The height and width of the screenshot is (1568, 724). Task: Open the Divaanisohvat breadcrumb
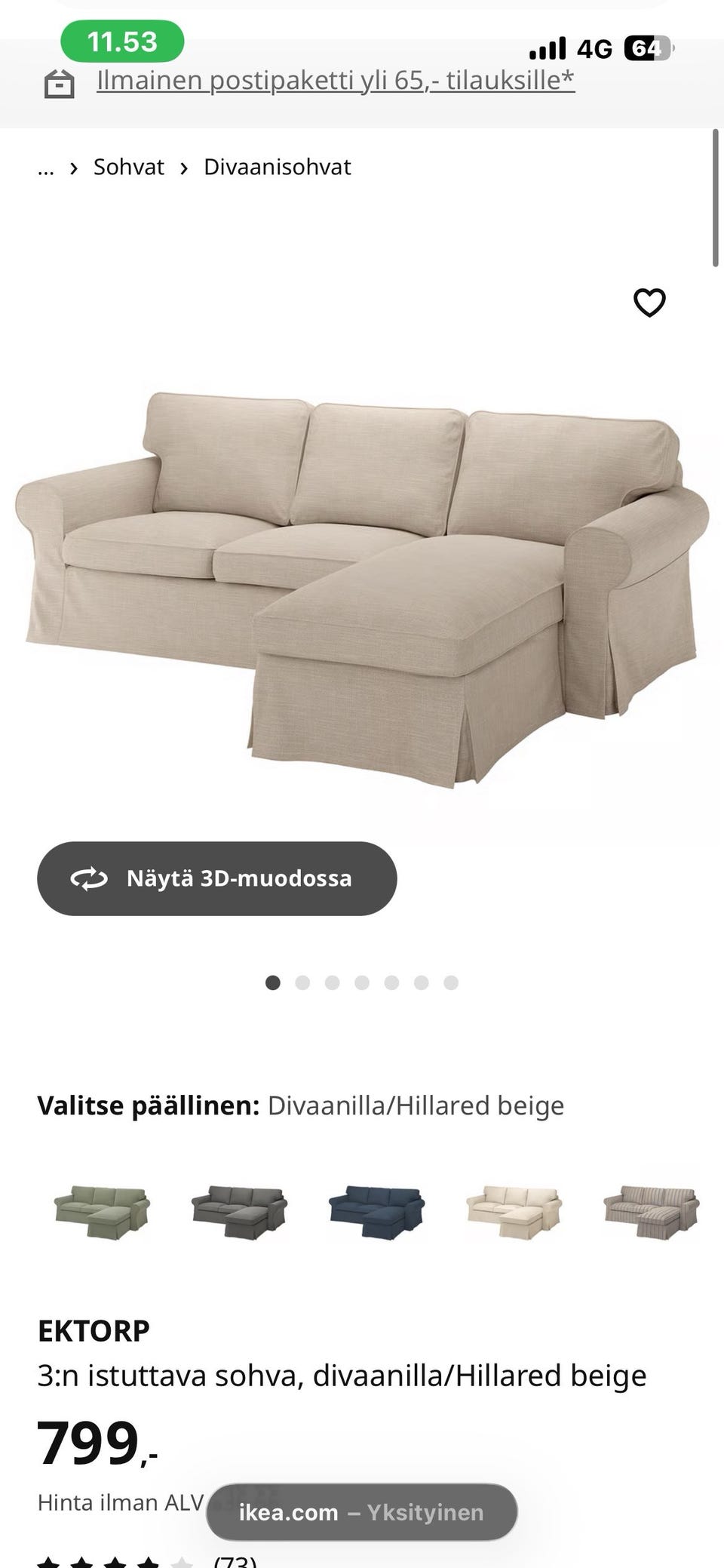pyautogui.click(x=276, y=166)
